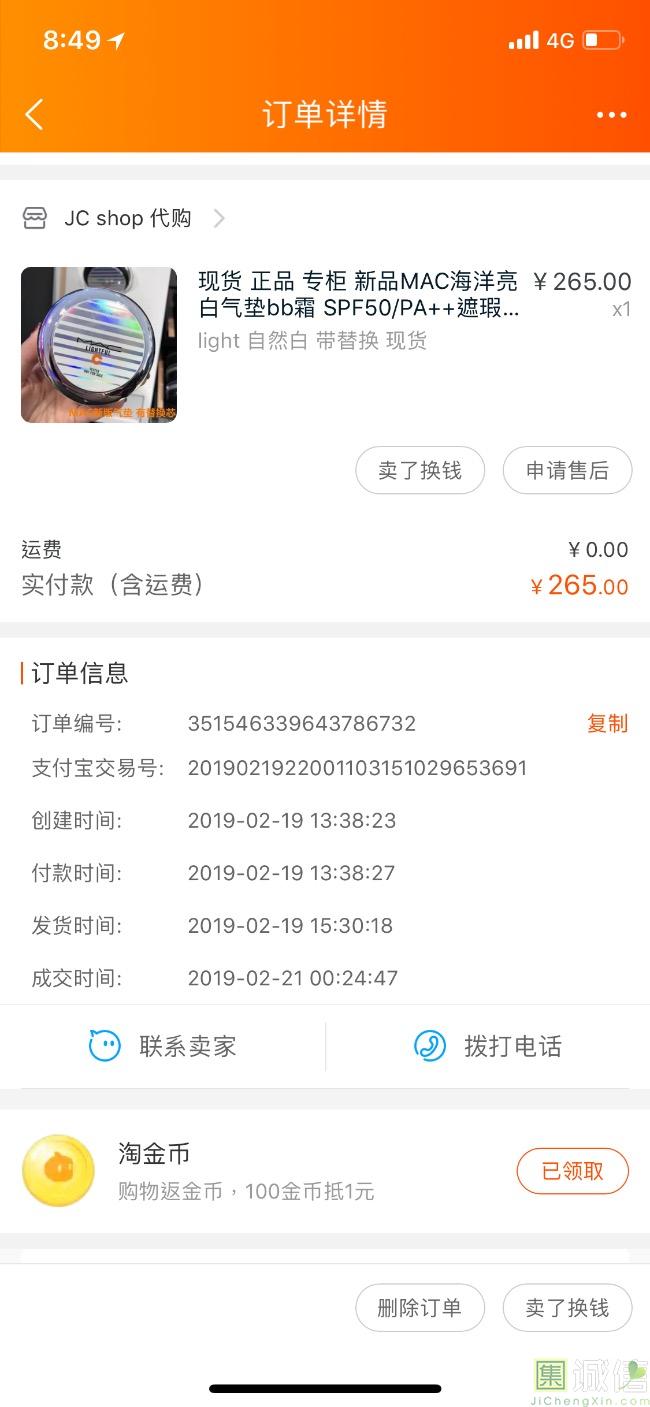The height and width of the screenshot is (1407, 650).
Task: Copy the order number with 复制
Action: [607, 723]
